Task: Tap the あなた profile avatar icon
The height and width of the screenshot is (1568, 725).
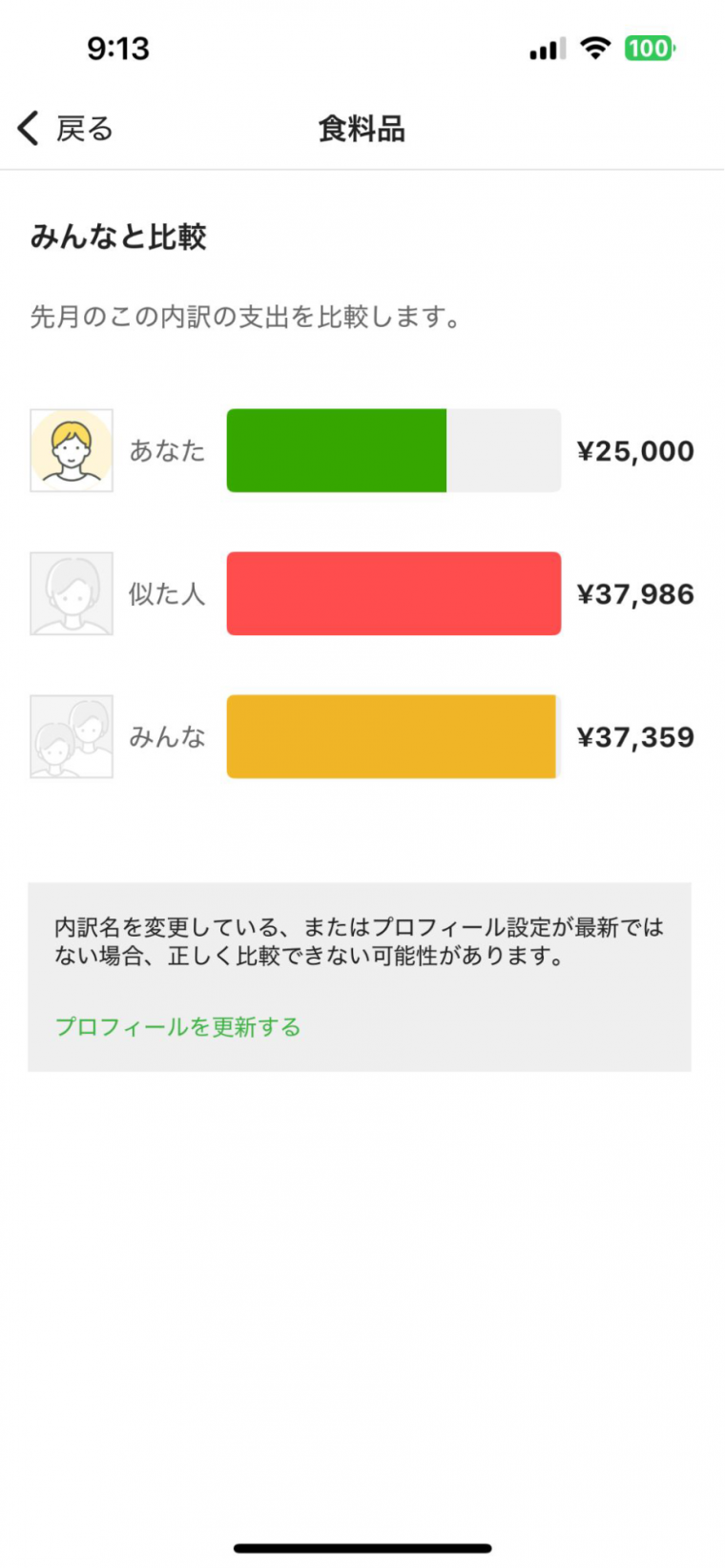Action: 72,450
